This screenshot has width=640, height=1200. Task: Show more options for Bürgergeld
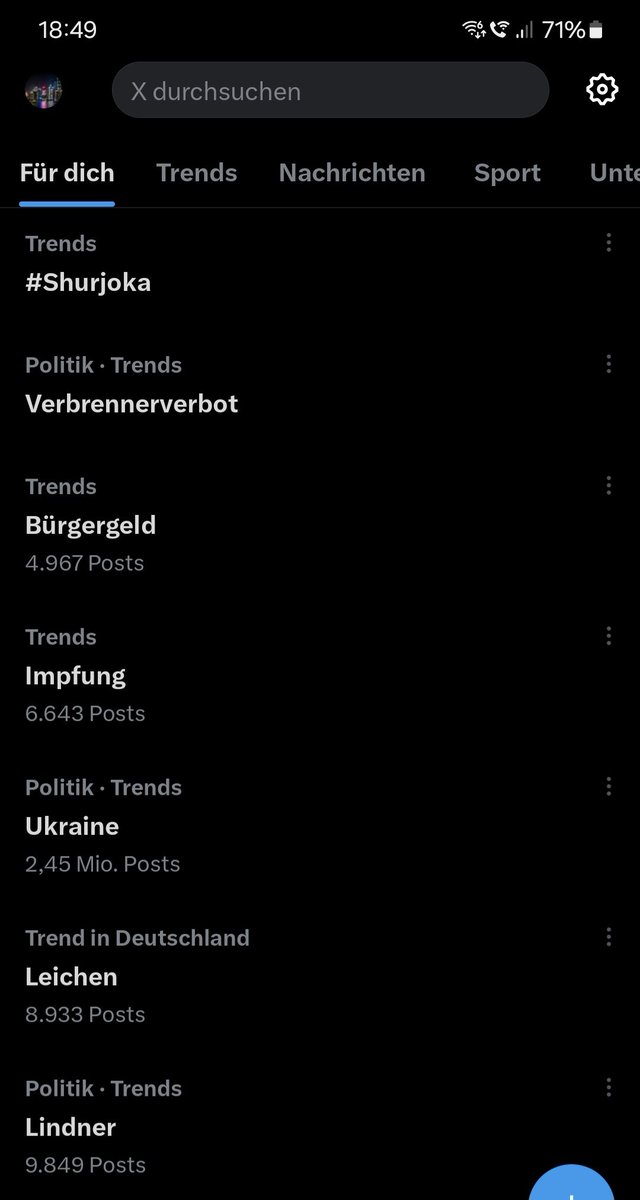[x=608, y=485]
